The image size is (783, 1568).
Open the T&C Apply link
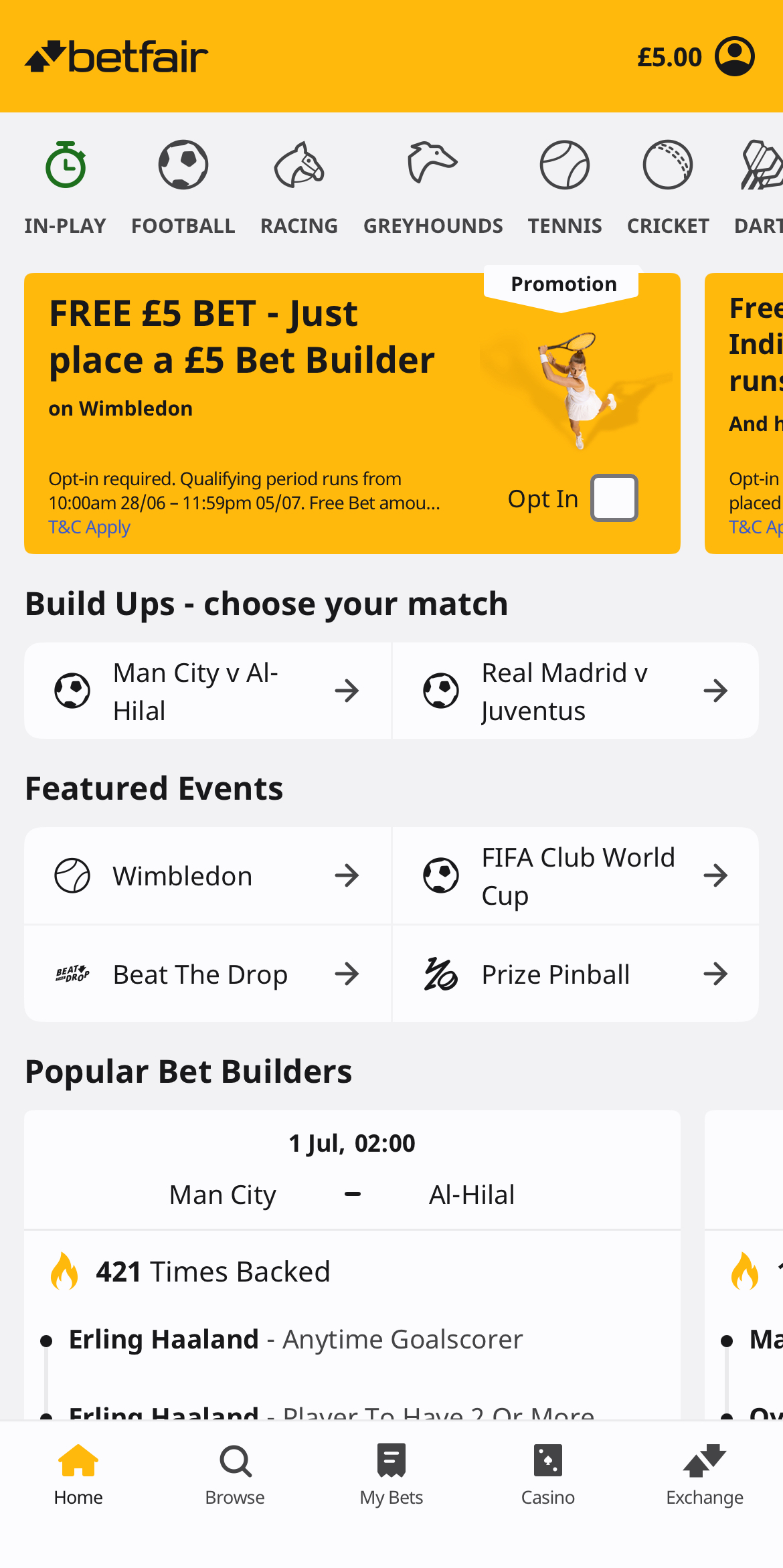click(x=89, y=528)
